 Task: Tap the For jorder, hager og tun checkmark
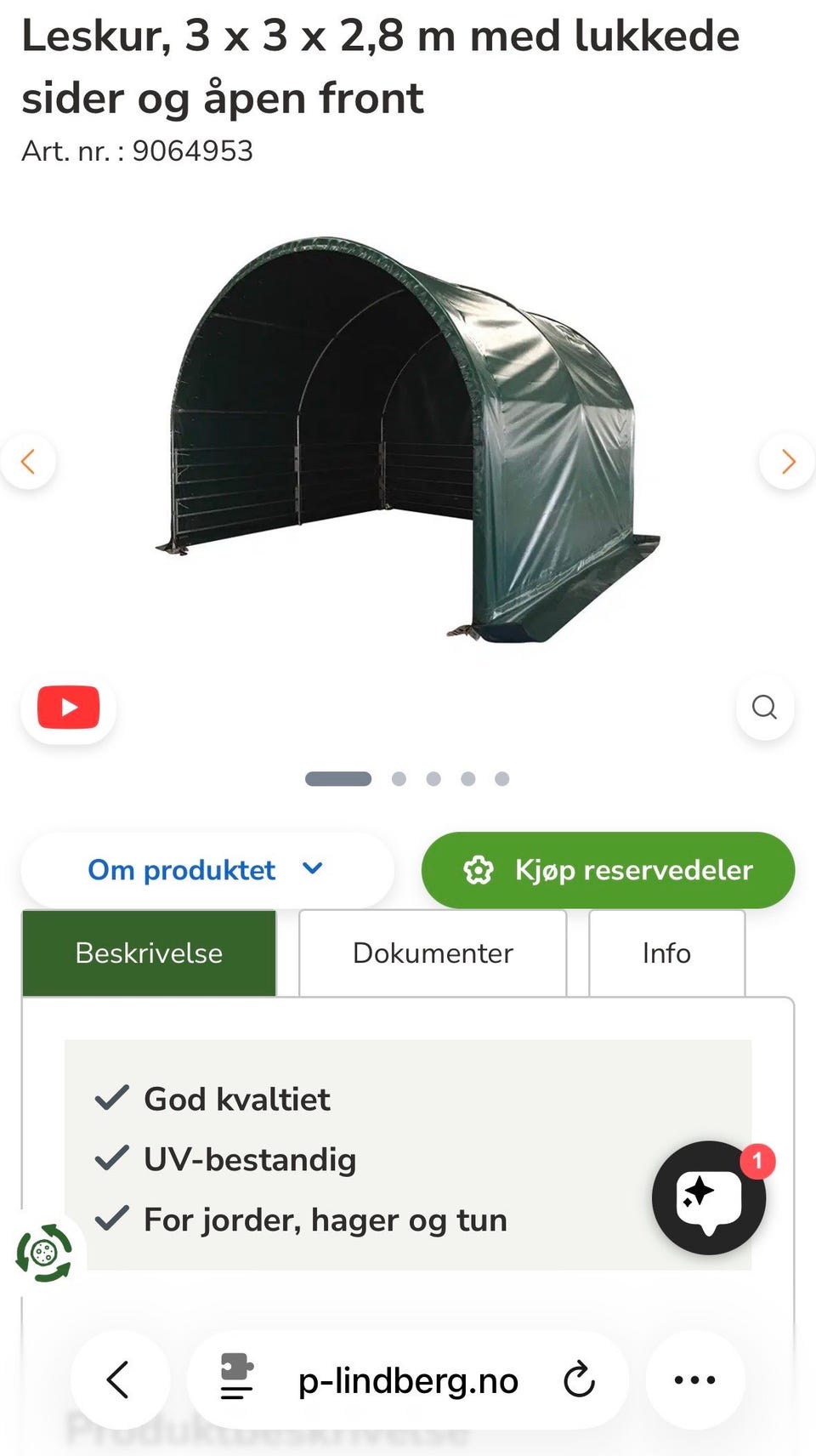(x=111, y=1219)
